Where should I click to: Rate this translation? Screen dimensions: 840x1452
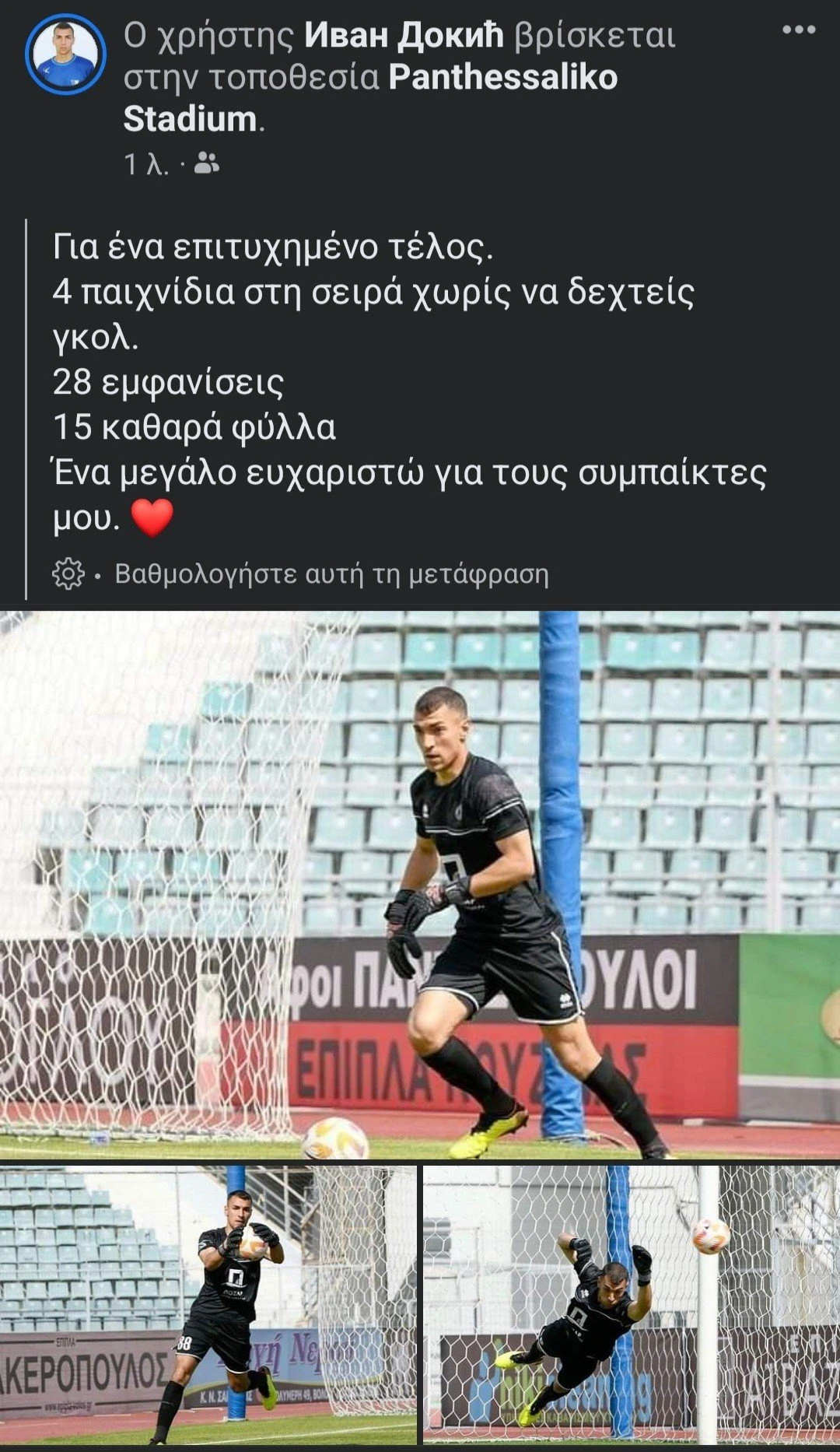[x=331, y=574]
